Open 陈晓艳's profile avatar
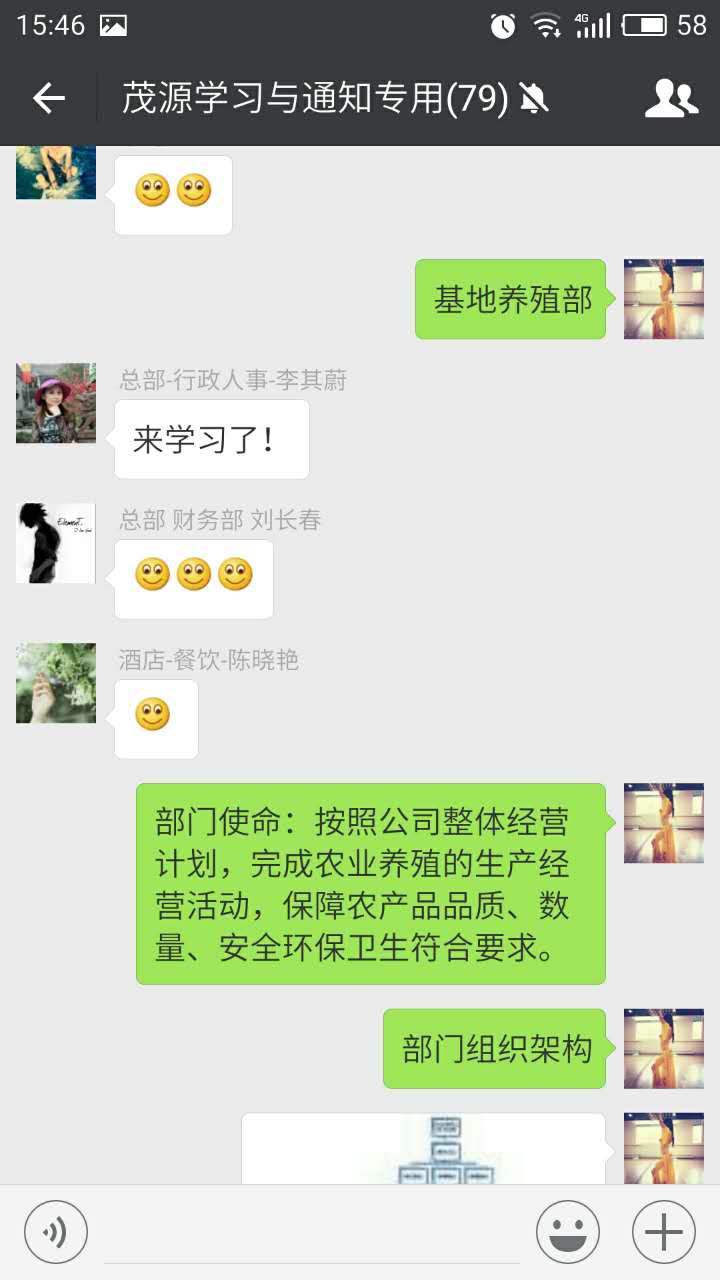The width and height of the screenshot is (720, 1280). point(56,683)
